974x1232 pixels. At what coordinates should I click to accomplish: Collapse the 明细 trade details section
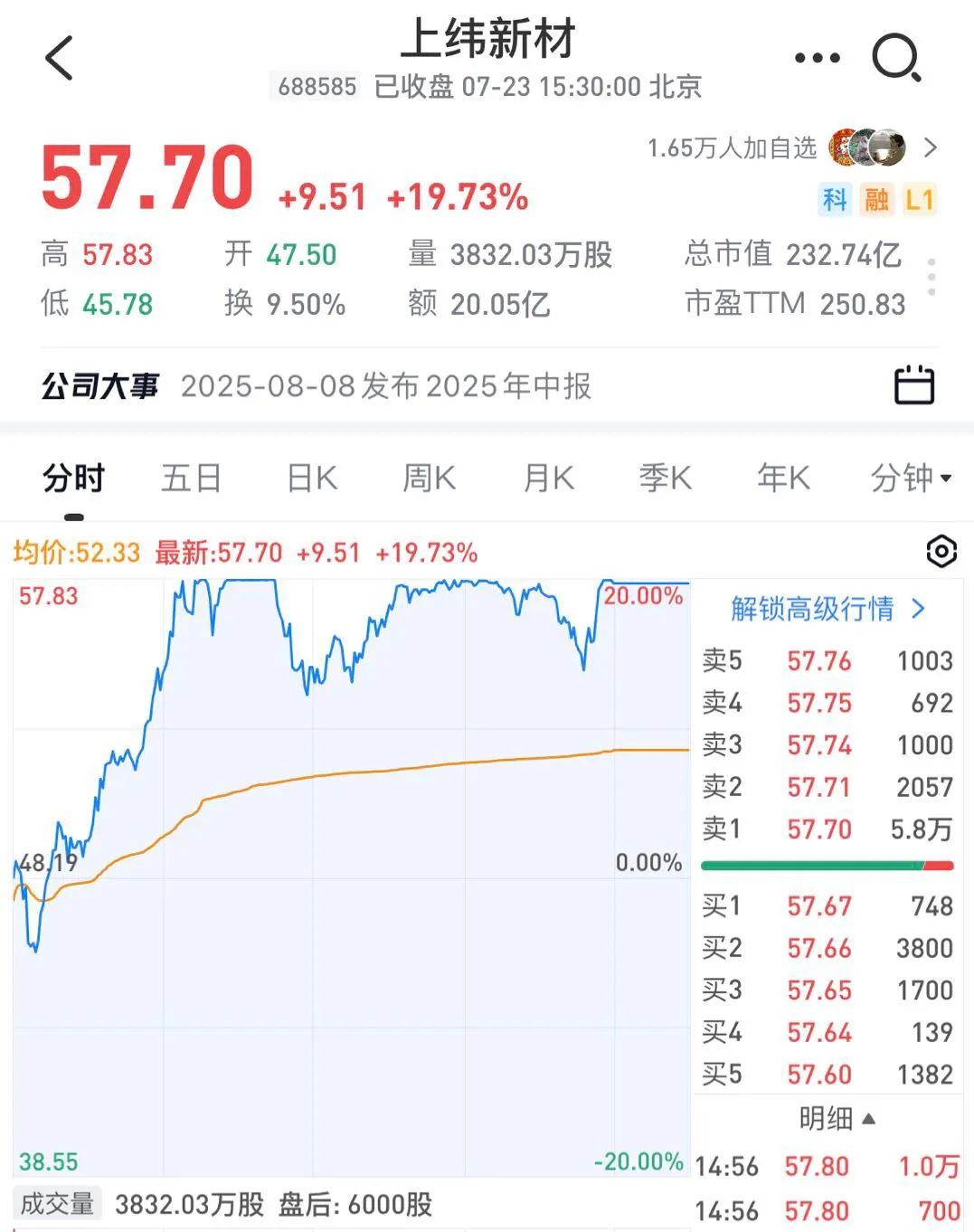click(x=837, y=1119)
